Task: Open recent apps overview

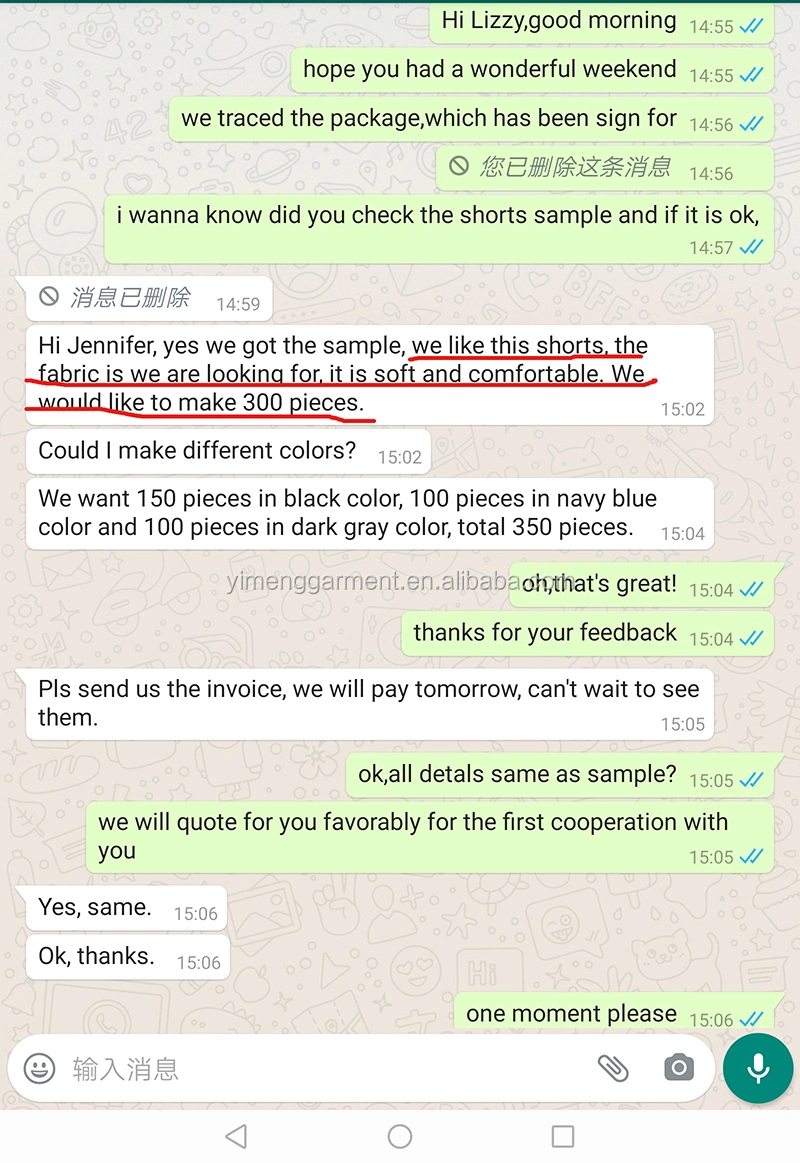Action: 563,1136
